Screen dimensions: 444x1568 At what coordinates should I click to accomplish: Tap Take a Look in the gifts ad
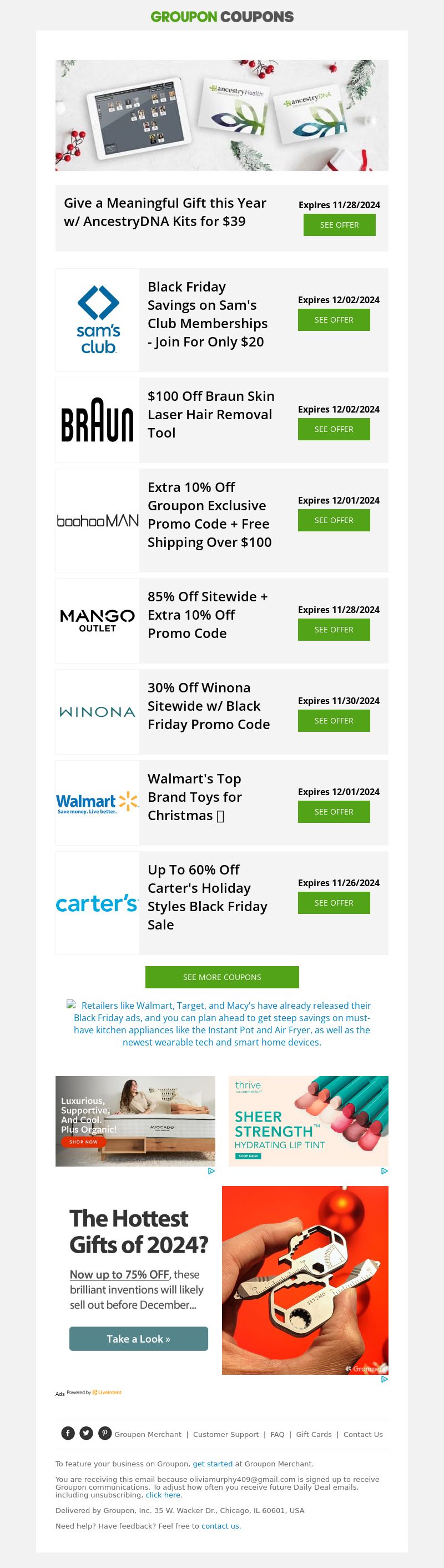pos(139,1339)
